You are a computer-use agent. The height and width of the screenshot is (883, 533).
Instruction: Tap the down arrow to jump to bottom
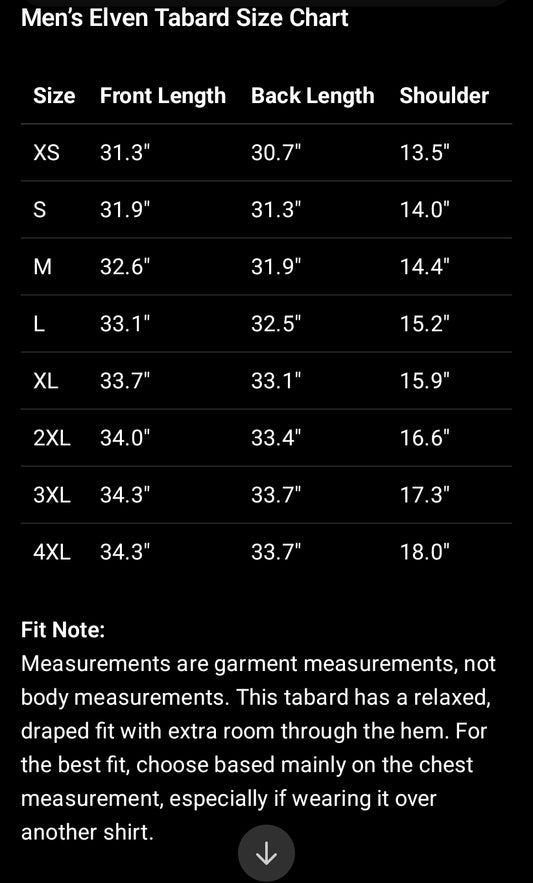(x=266, y=854)
